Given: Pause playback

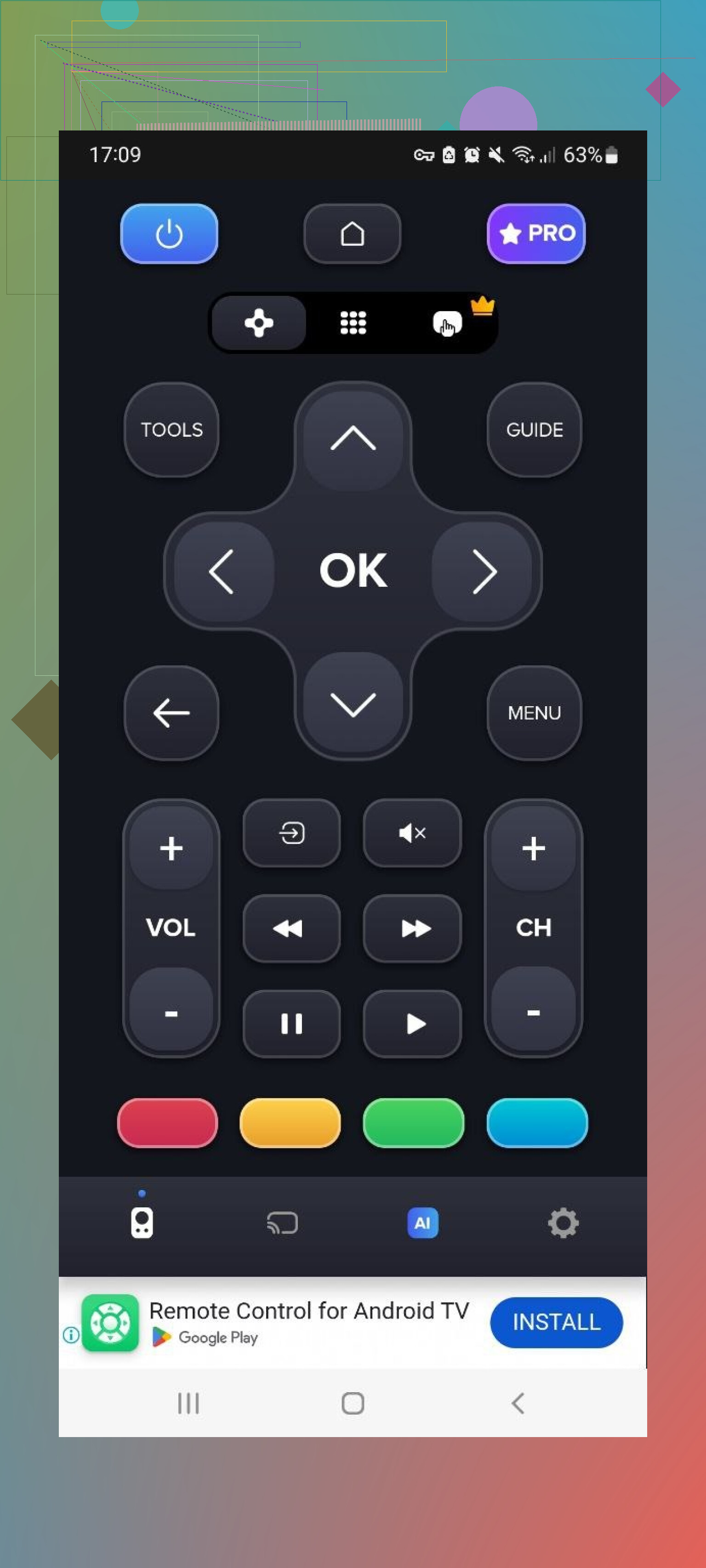Looking at the screenshot, I should [x=291, y=1023].
